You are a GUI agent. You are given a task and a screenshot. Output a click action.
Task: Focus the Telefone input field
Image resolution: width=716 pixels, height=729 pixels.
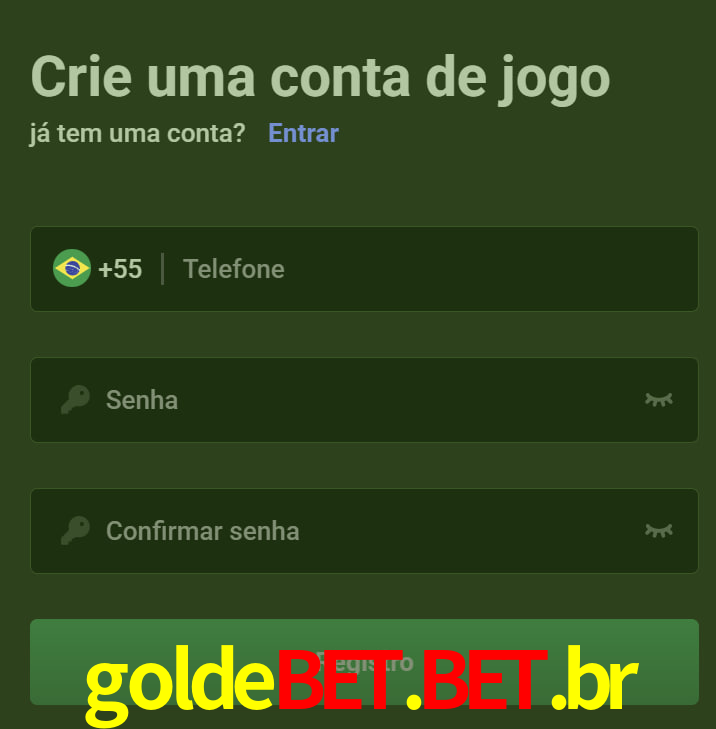click(x=430, y=269)
